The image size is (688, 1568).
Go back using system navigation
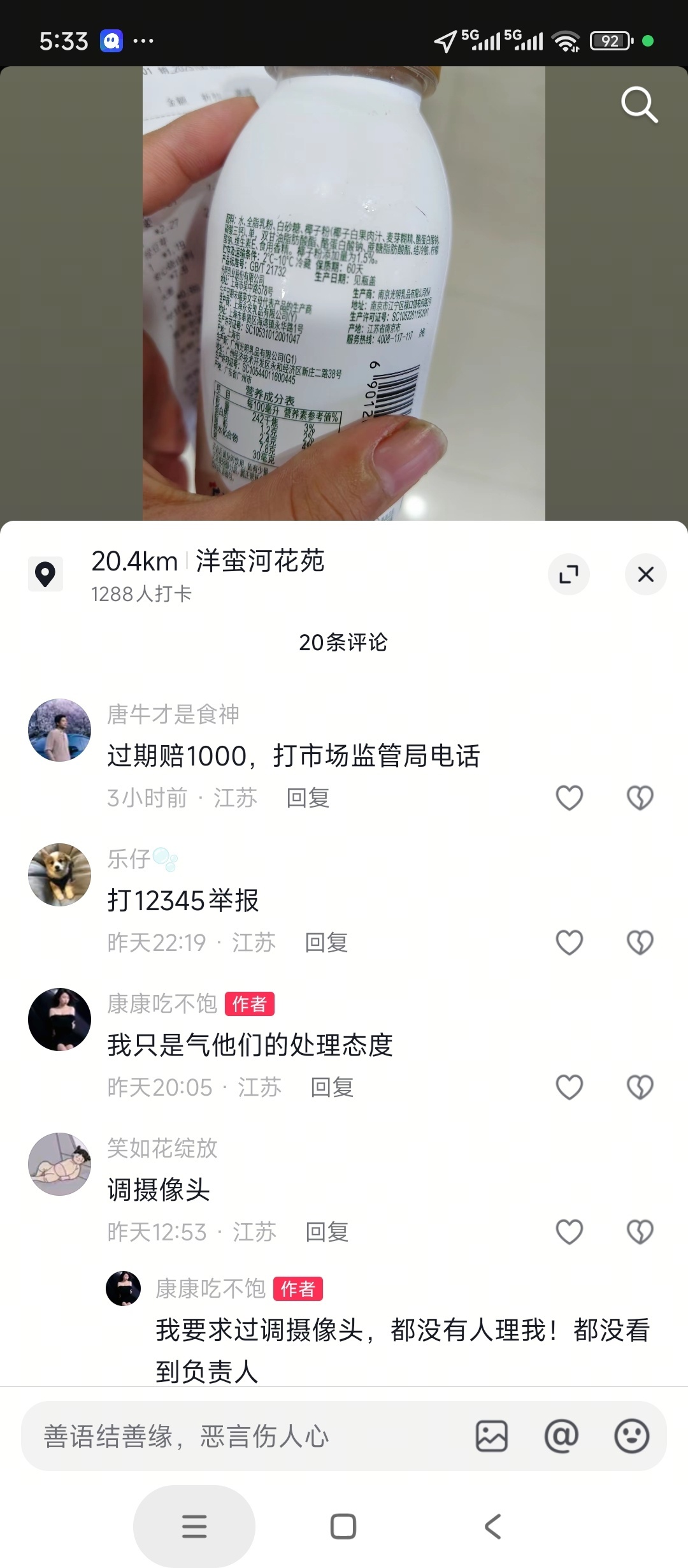coord(493,1527)
